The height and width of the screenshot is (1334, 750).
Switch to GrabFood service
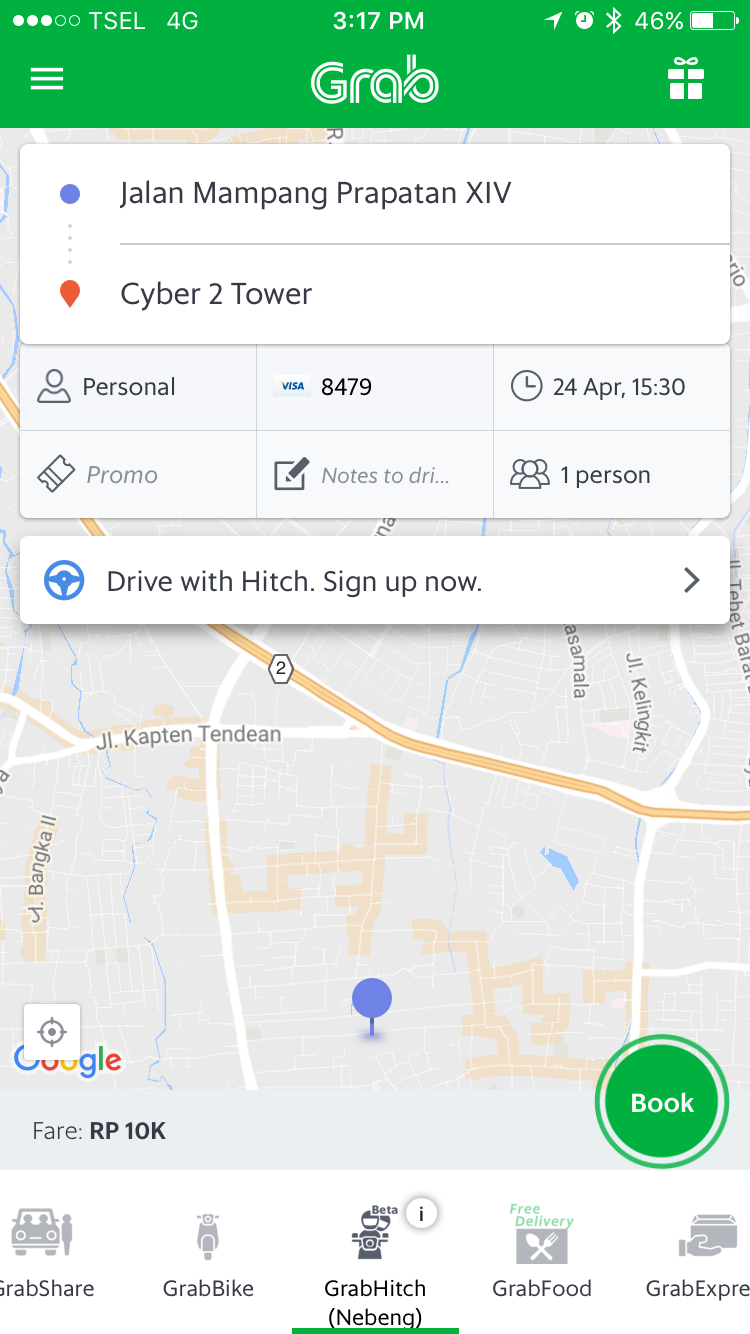[542, 1253]
